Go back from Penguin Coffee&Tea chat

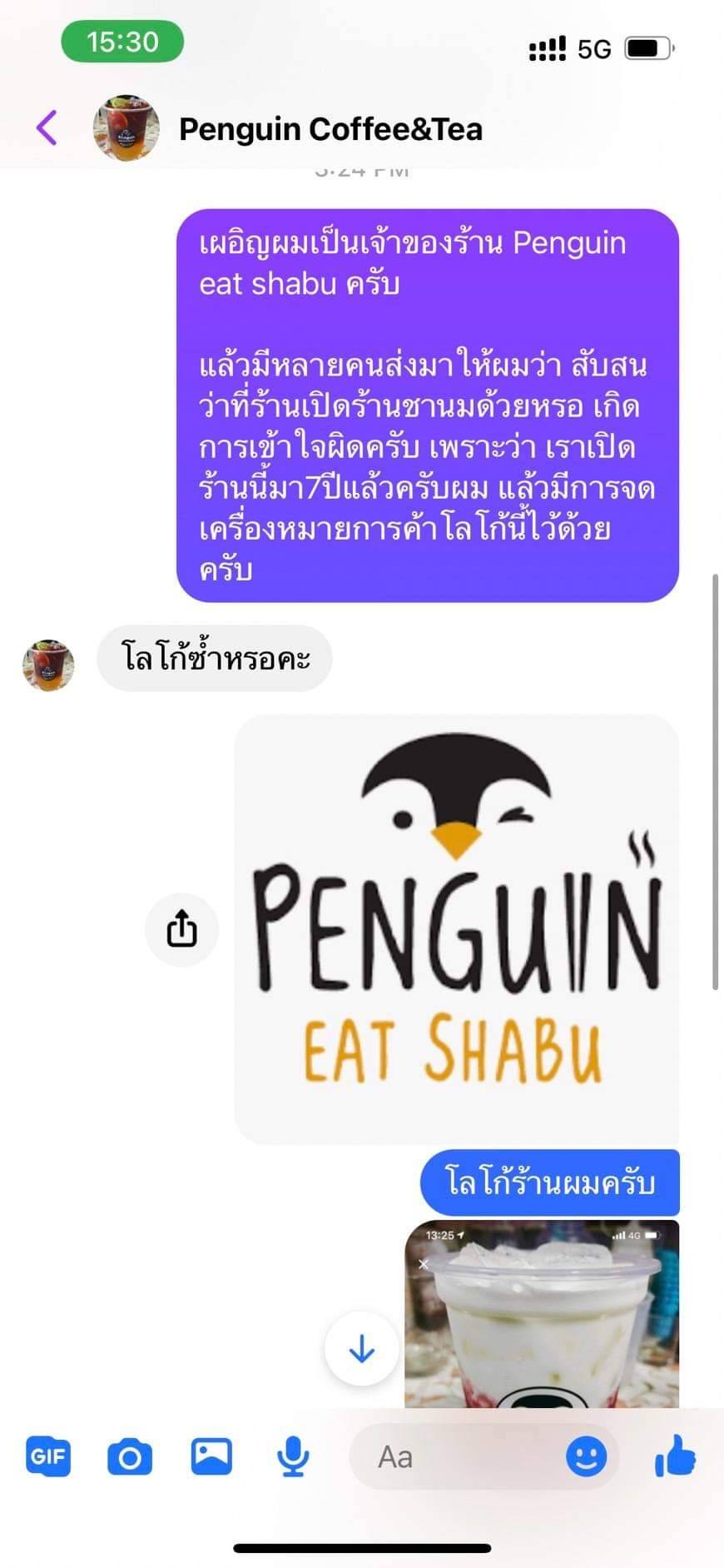click(47, 128)
